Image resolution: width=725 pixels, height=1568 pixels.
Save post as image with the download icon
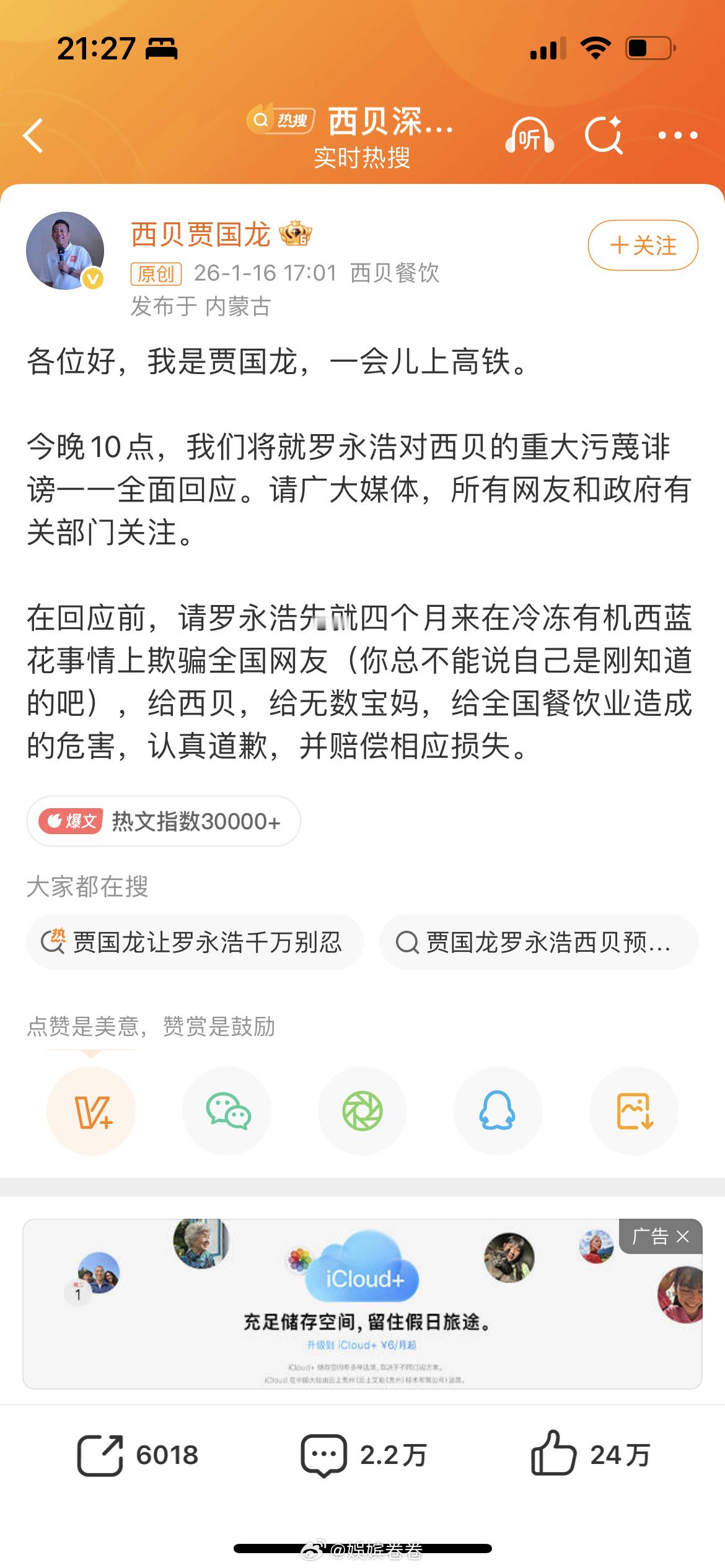(633, 1111)
